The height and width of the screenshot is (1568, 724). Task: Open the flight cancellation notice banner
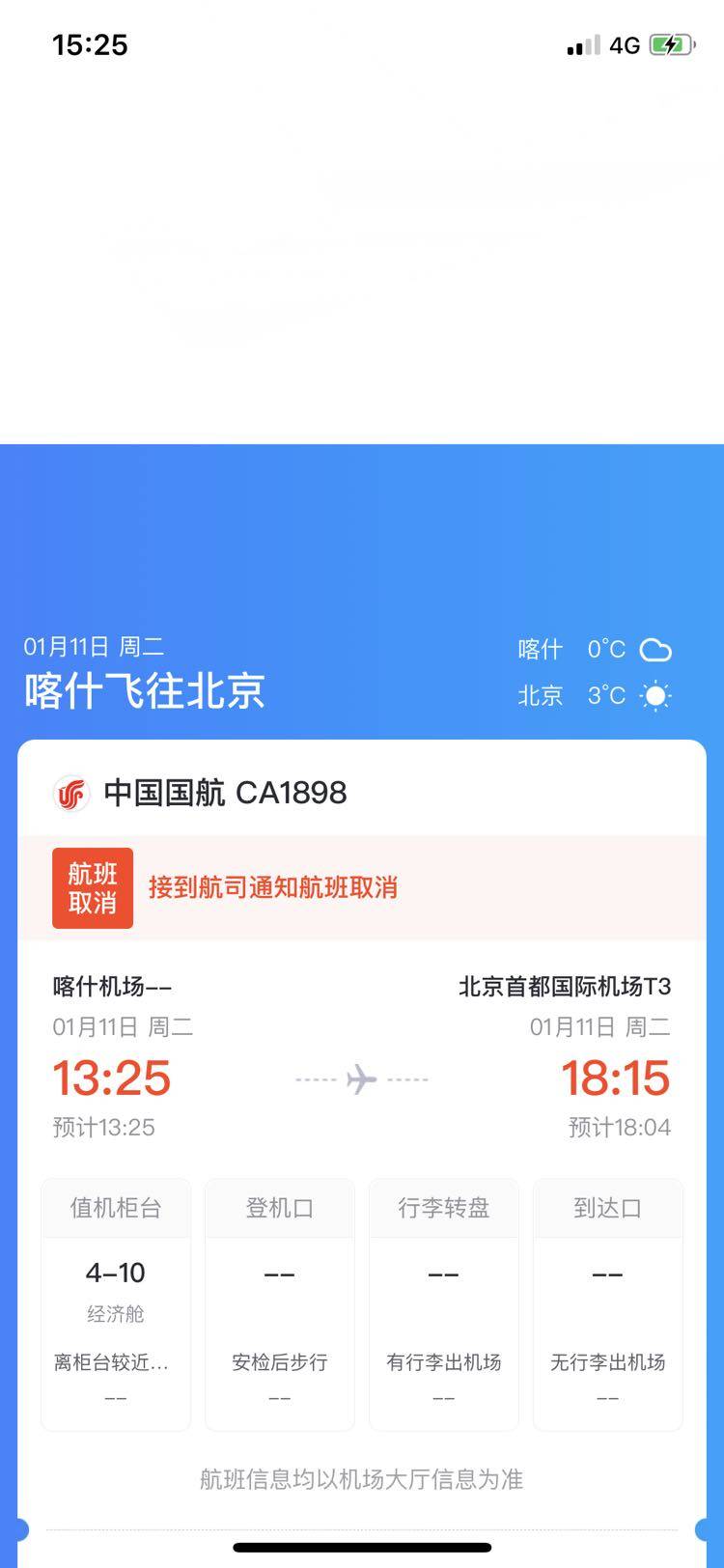(362, 887)
